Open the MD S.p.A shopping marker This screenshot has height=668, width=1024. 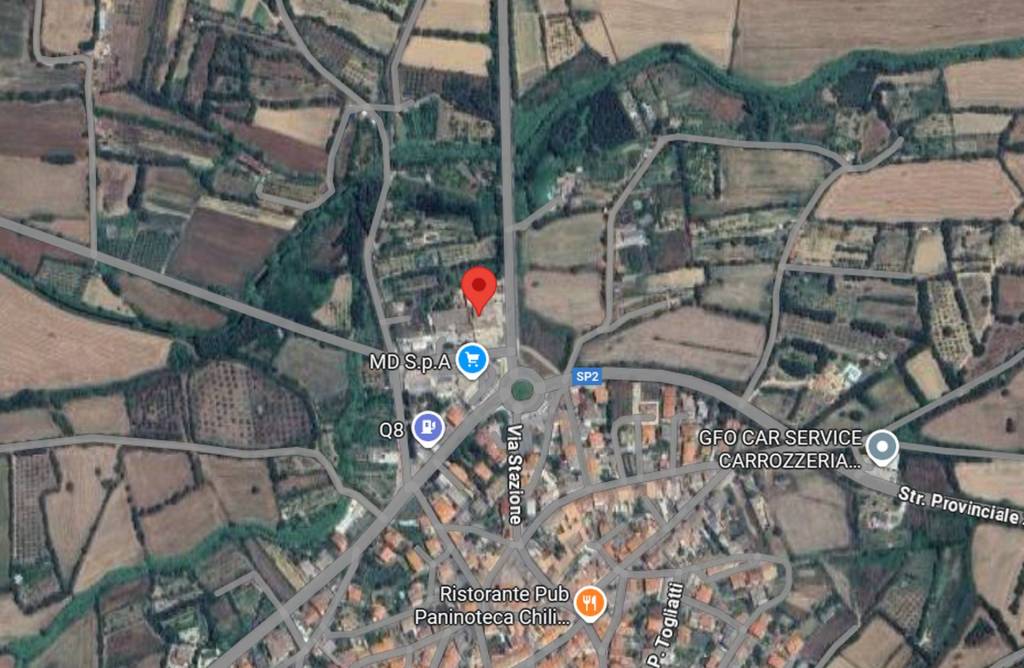(472, 360)
